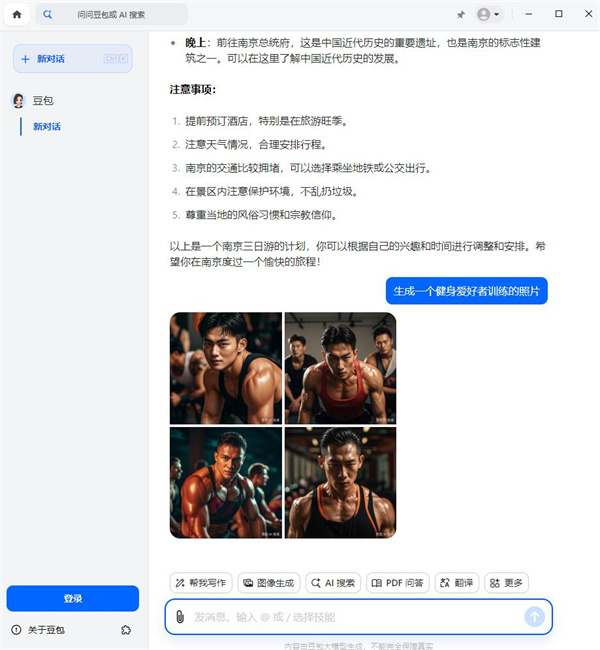
Task: Start a 新对话 conversation
Action: [72, 59]
